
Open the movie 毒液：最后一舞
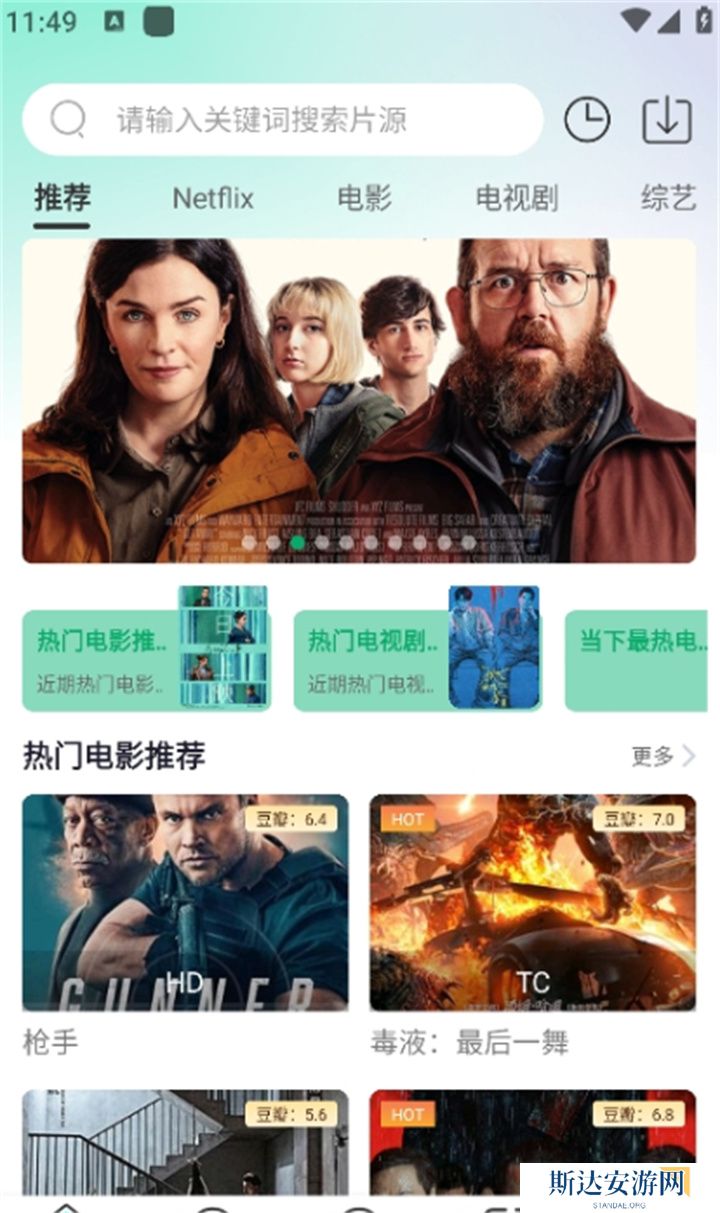(x=532, y=902)
